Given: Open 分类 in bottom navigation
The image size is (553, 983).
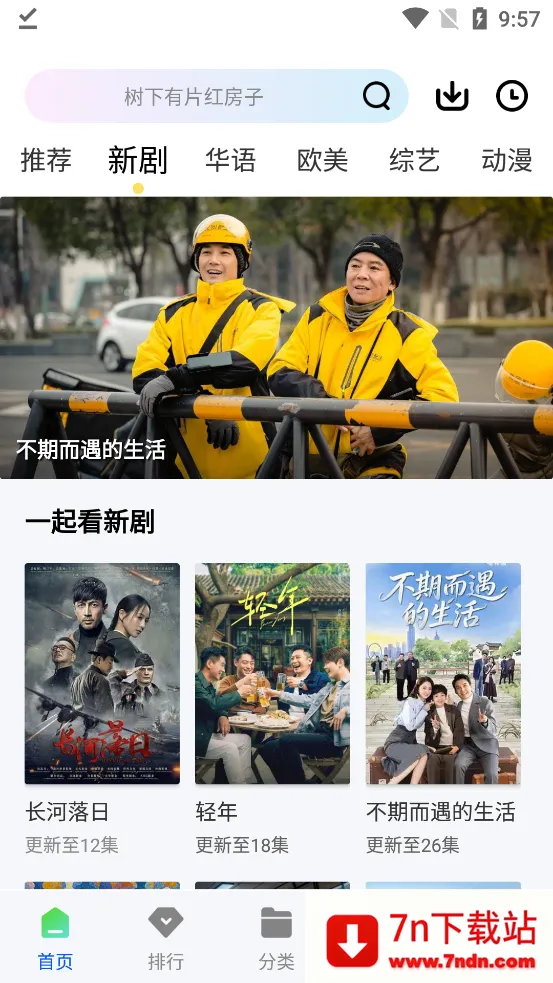Looking at the screenshot, I should click(x=276, y=938).
